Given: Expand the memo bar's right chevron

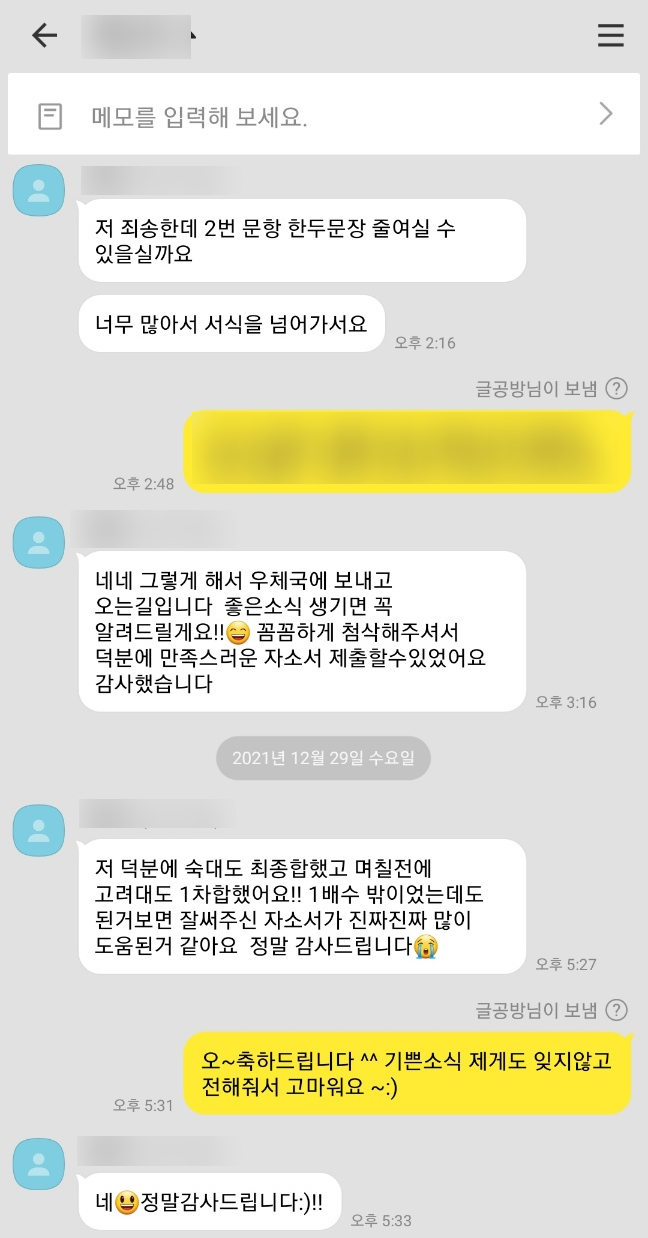Looking at the screenshot, I should [605, 114].
